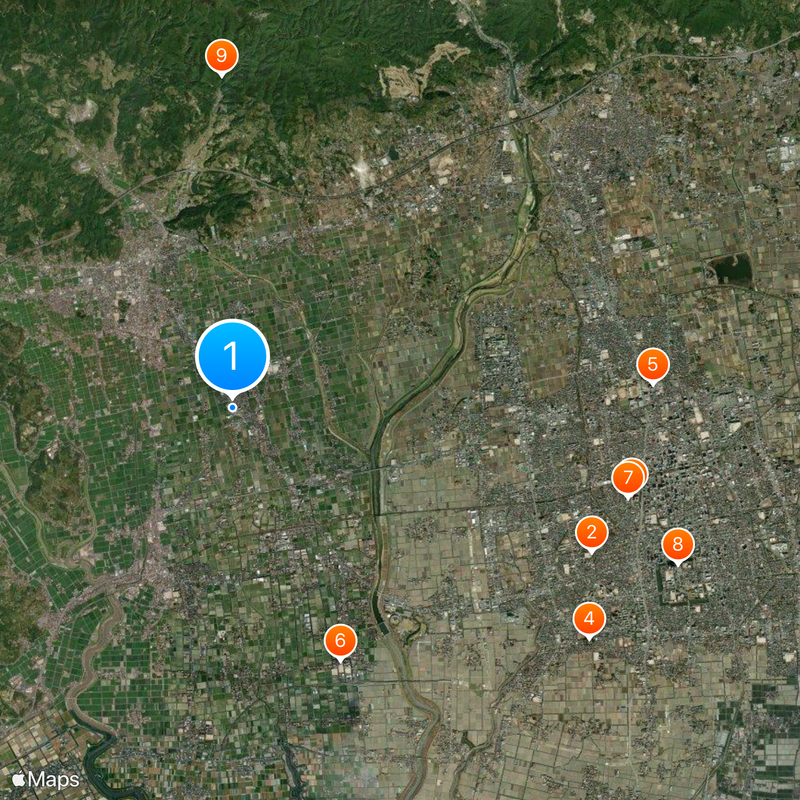
Task: Open map pin number 7
Action: 627,477
